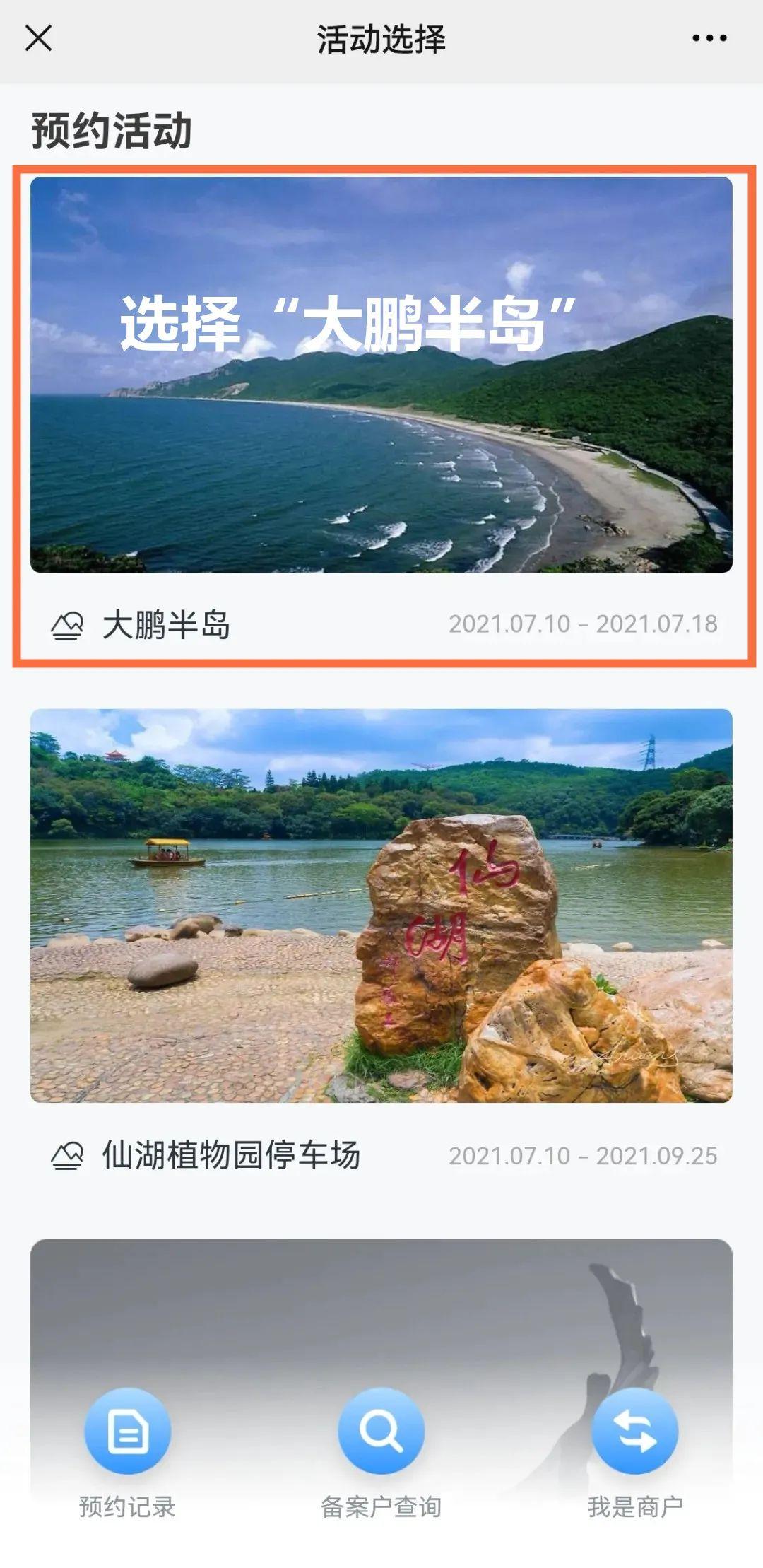Image resolution: width=763 pixels, height=1568 pixels.
Task: Open the three-dot more menu
Action: [709, 38]
